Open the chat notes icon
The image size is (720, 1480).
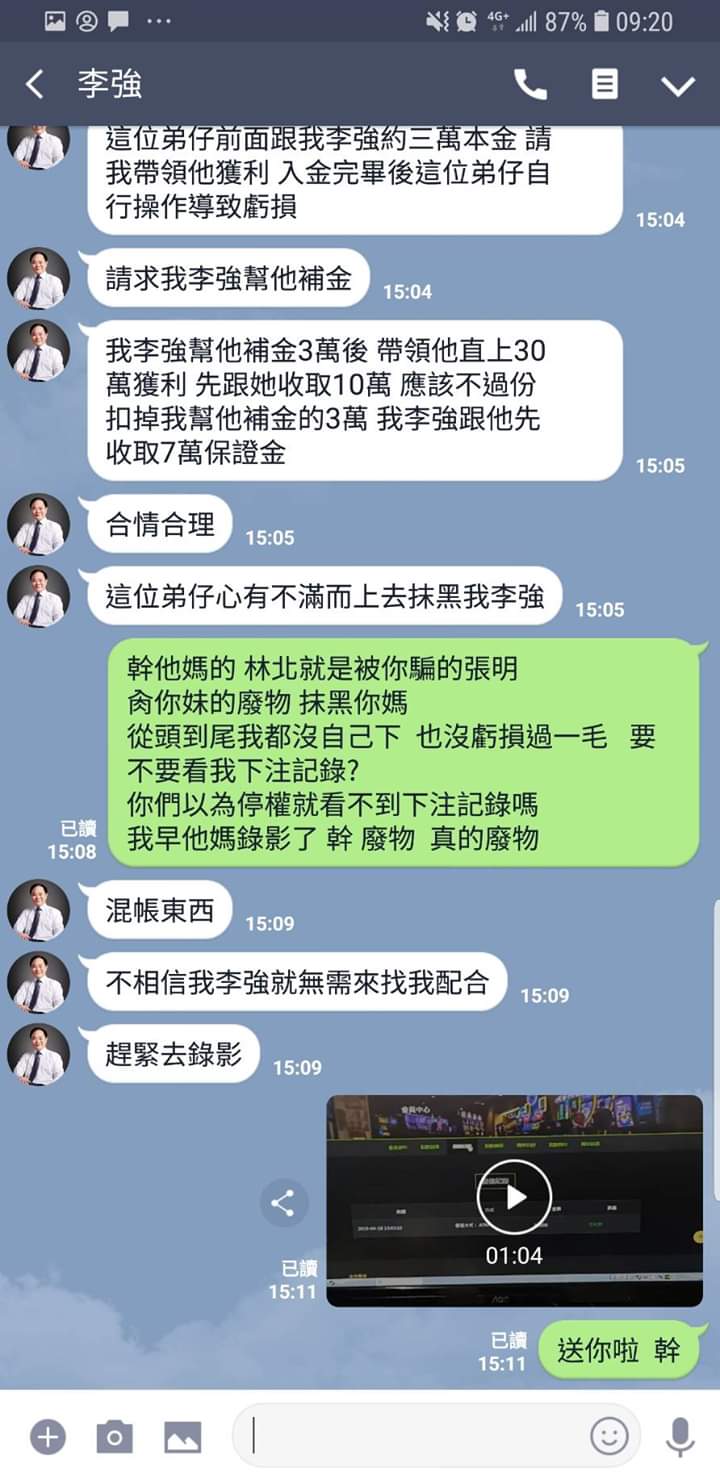pos(605,85)
